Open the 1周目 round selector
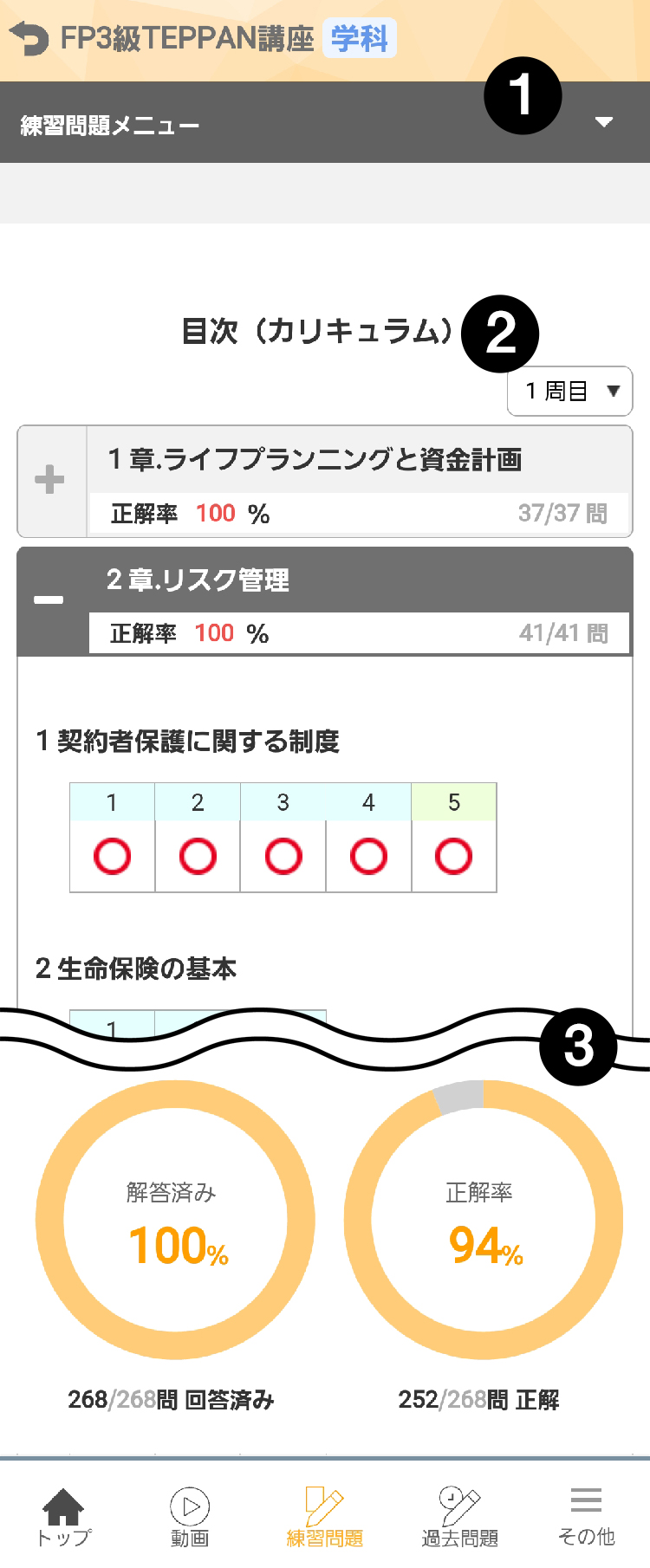Image resolution: width=650 pixels, height=1568 pixels. (x=569, y=391)
